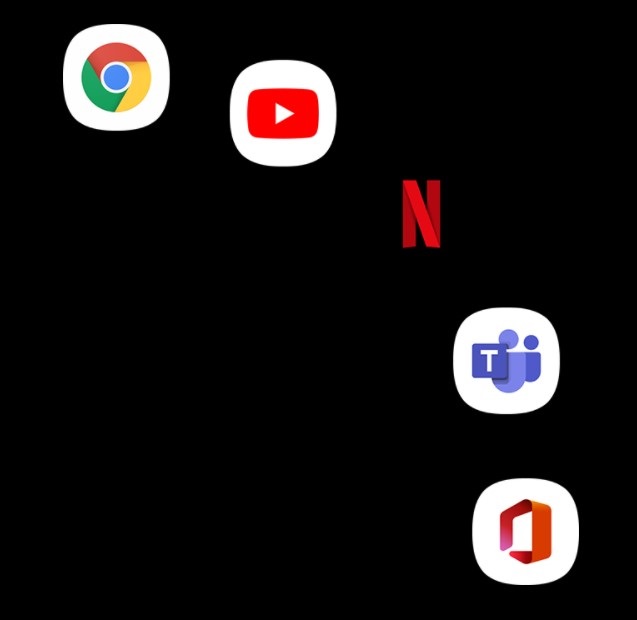Screen dimensions: 637x620
Task: Open the Microsoft Office app
Action: (x=525, y=531)
